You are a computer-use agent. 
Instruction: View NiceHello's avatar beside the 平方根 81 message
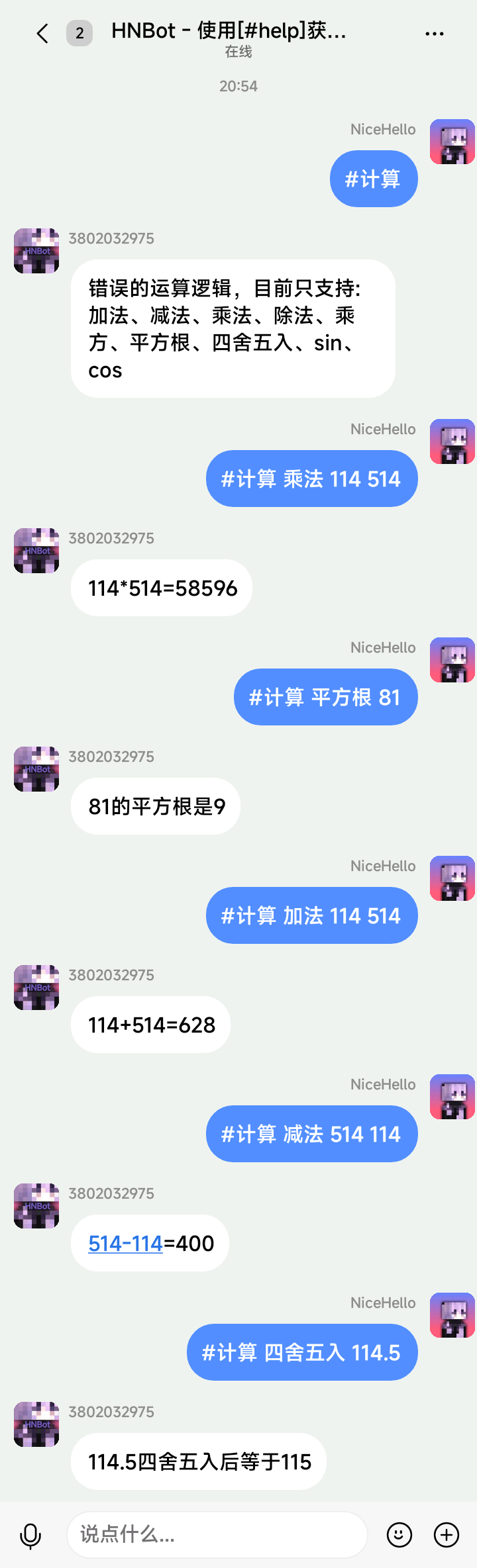pos(452,660)
